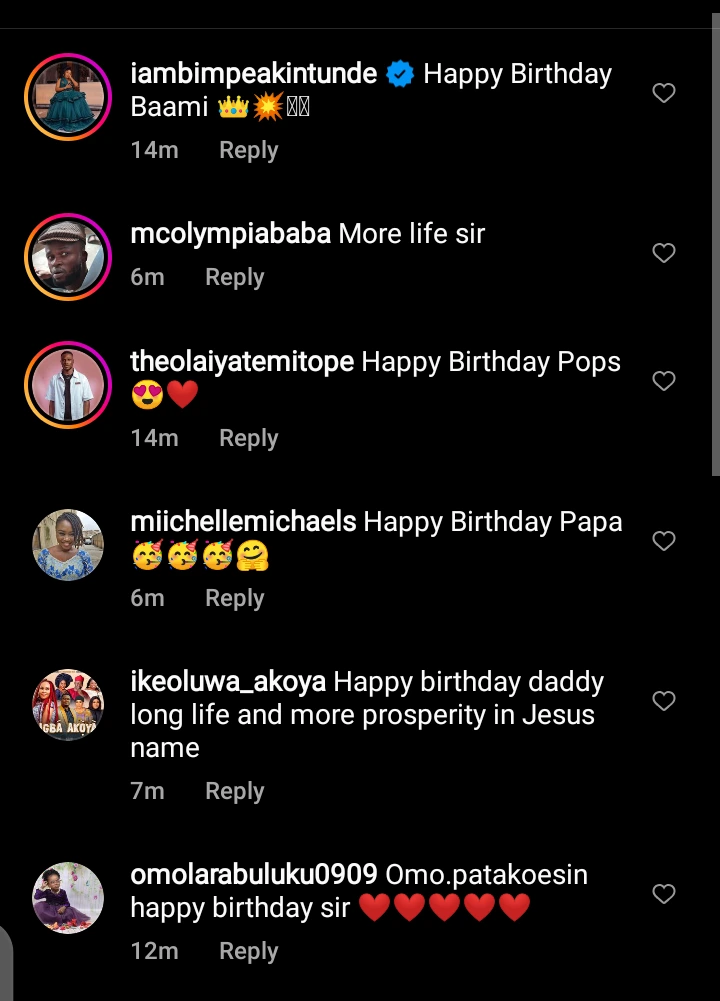The width and height of the screenshot is (720, 1001).
Task: Reply to iambimpeakintunde's comment
Action: (x=248, y=150)
